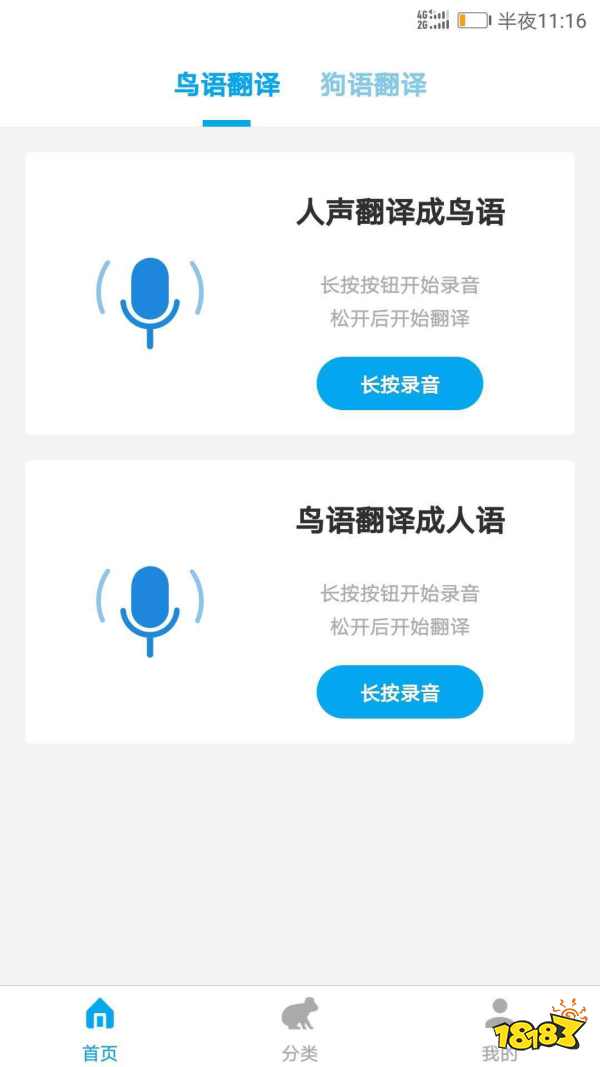This screenshot has height=1067, width=600.
Task: Select the 鸟语翻译 tab
Action: click(227, 86)
